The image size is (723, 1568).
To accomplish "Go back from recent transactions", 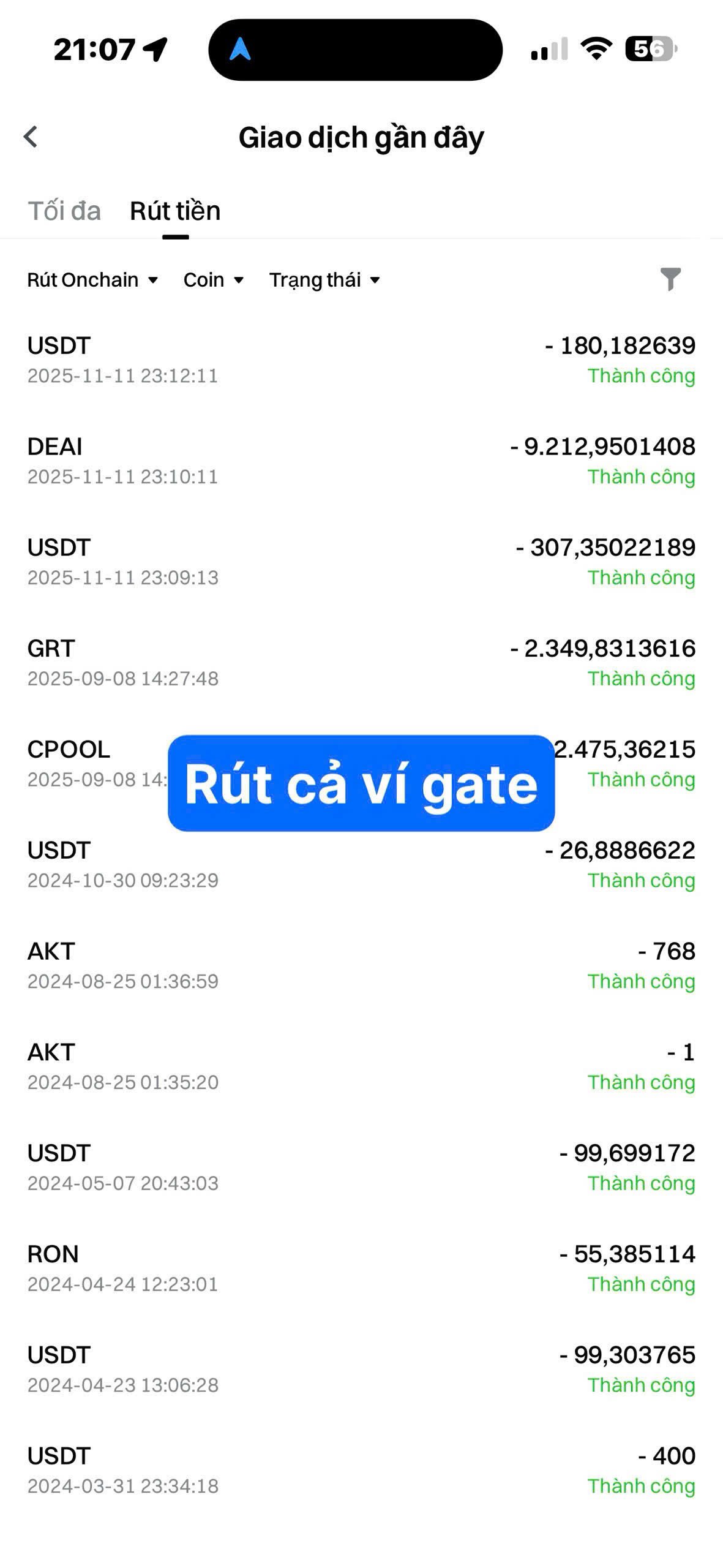I will coord(31,137).
